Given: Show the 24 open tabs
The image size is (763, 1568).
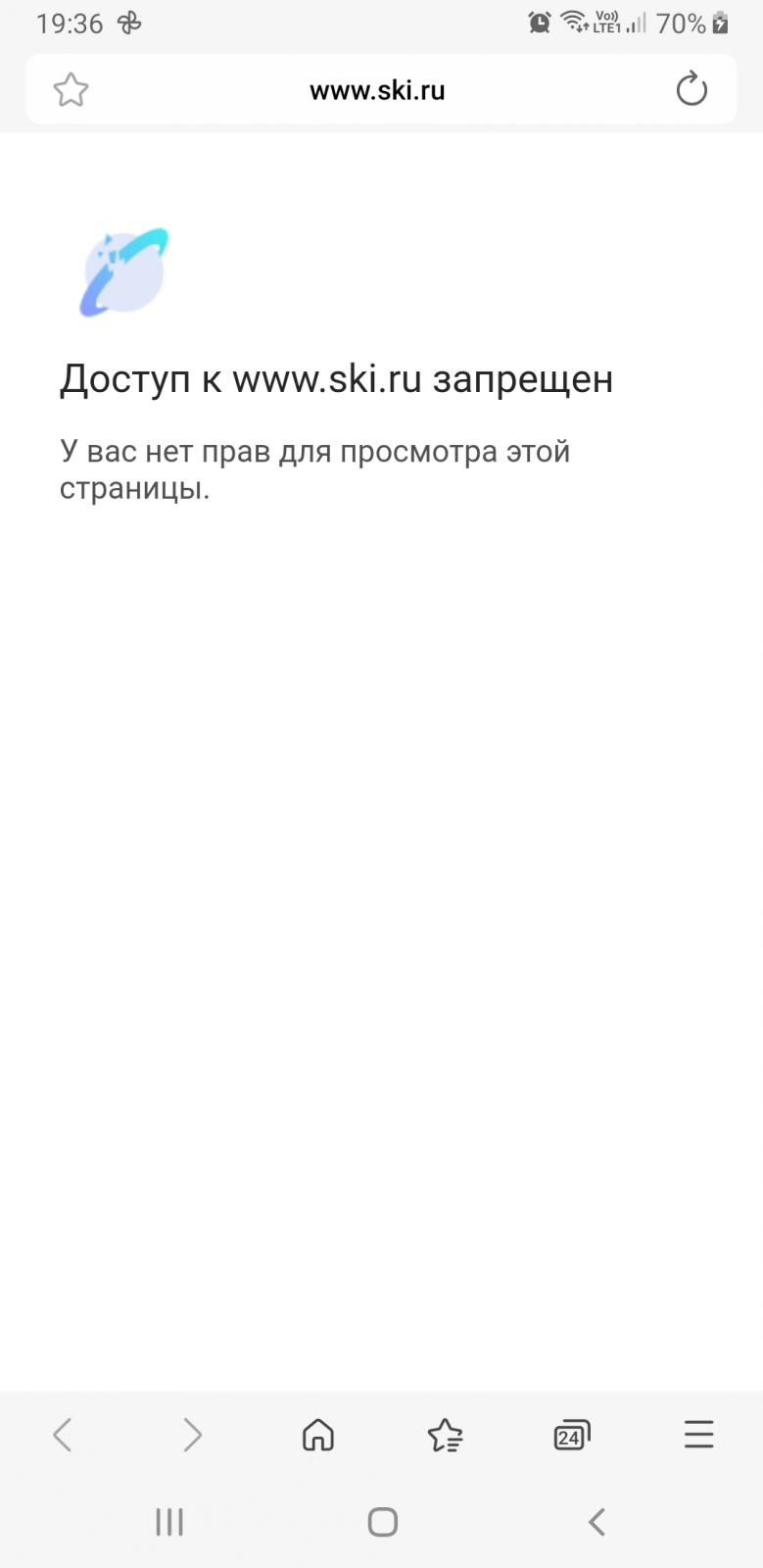Looking at the screenshot, I should (571, 1436).
